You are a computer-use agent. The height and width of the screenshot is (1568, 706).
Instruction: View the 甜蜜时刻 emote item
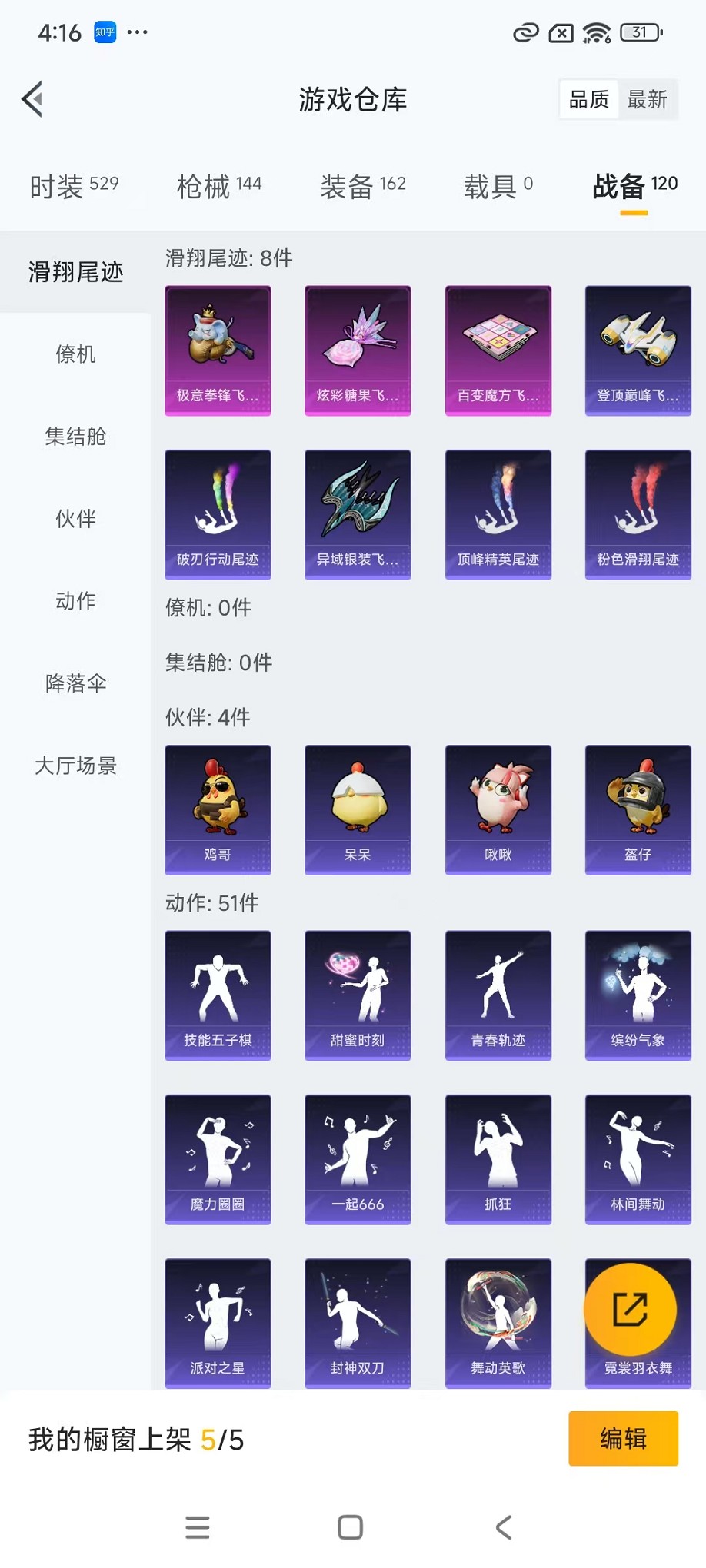[x=358, y=995]
